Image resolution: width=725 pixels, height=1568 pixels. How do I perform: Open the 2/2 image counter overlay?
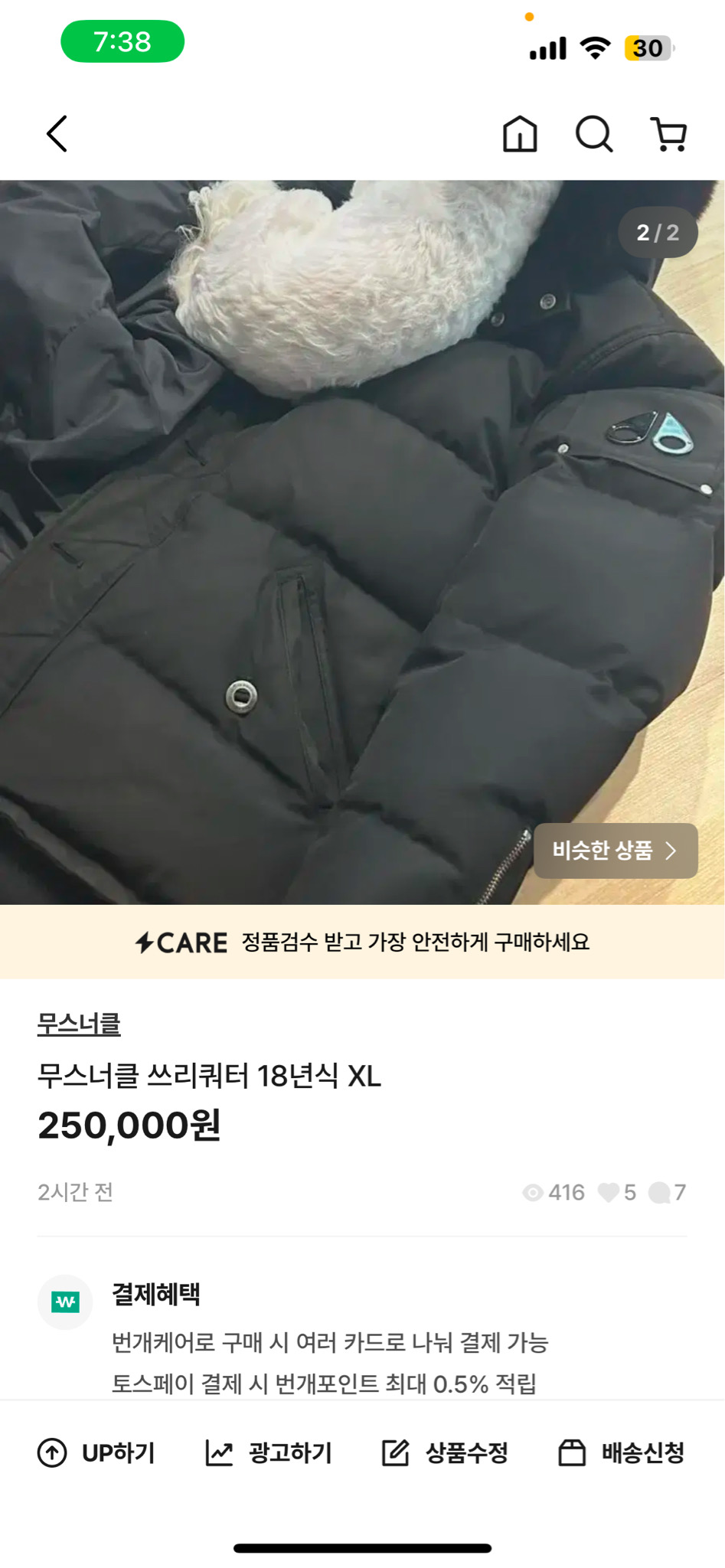658,232
